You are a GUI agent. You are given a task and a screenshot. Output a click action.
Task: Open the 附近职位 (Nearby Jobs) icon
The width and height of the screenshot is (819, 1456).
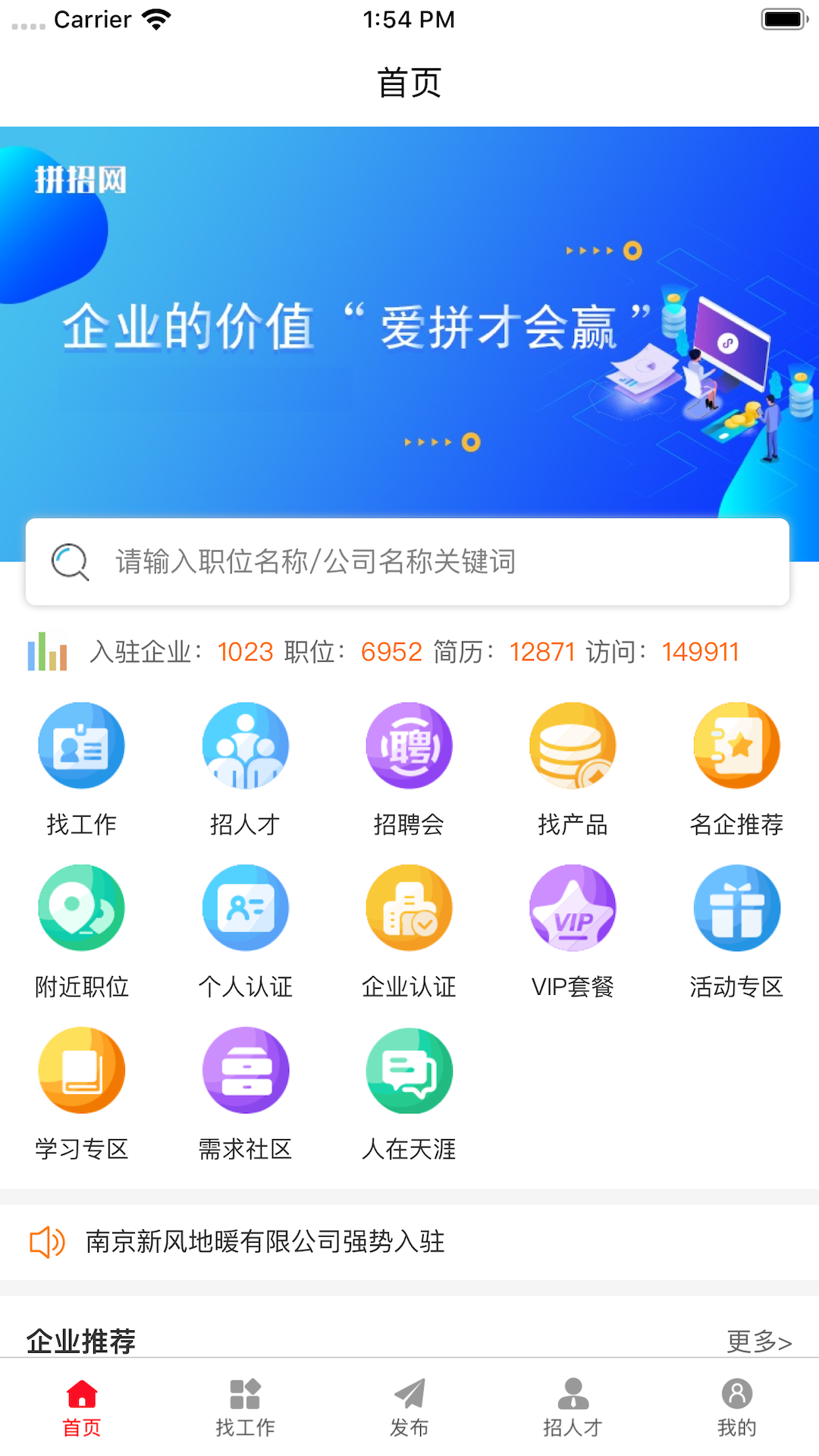tap(81, 908)
